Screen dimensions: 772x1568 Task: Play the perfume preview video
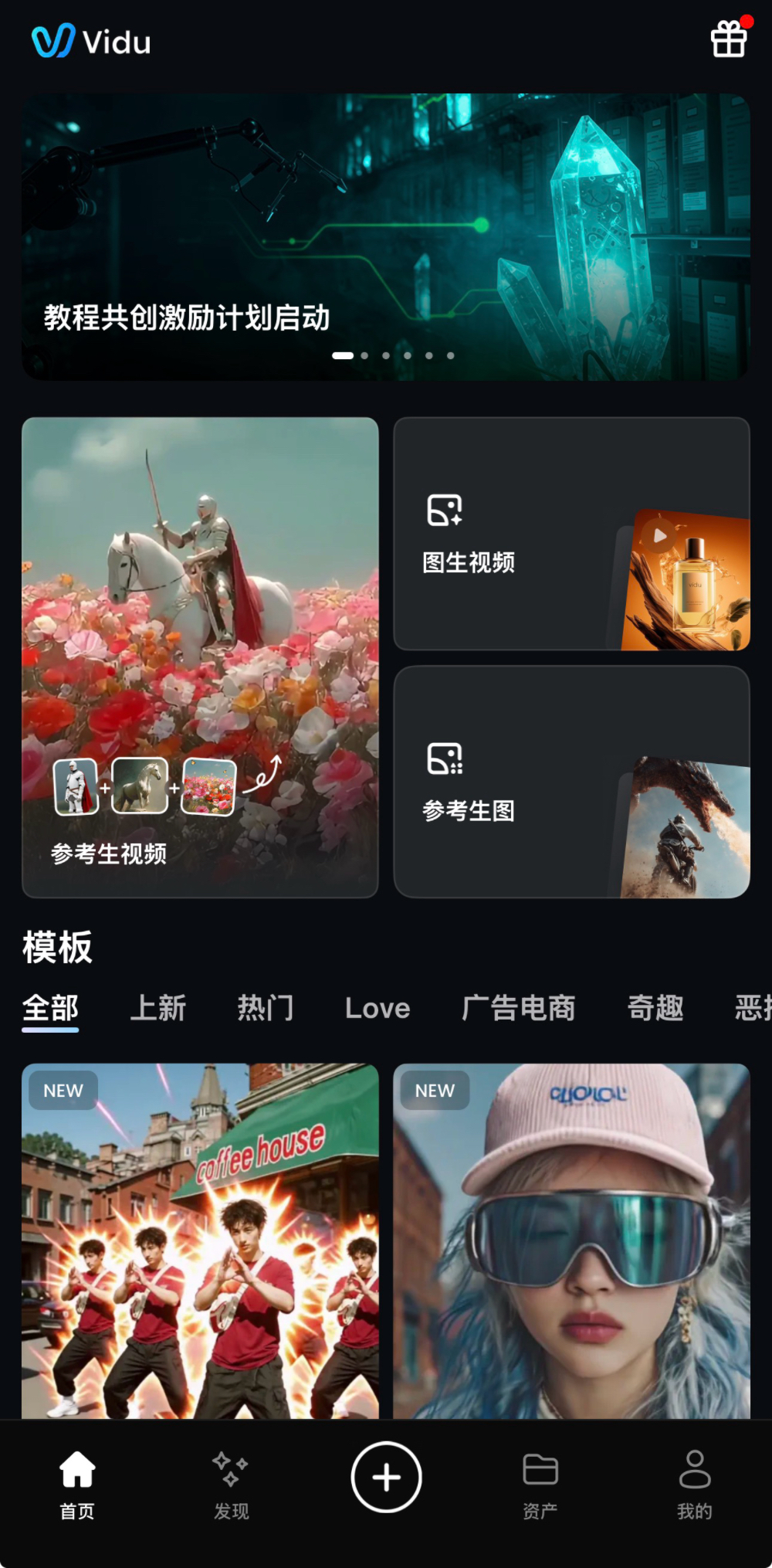[659, 536]
